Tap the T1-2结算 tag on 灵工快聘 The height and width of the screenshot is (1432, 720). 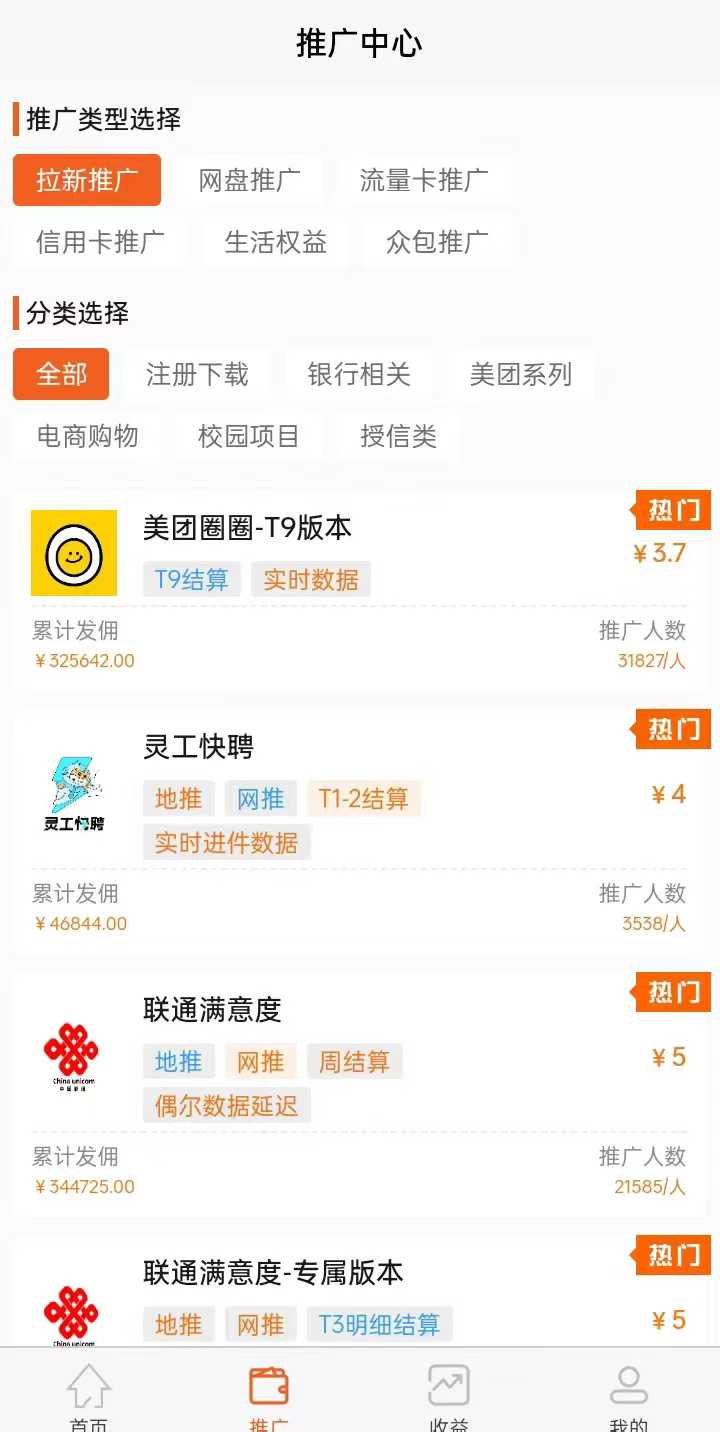coord(364,798)
